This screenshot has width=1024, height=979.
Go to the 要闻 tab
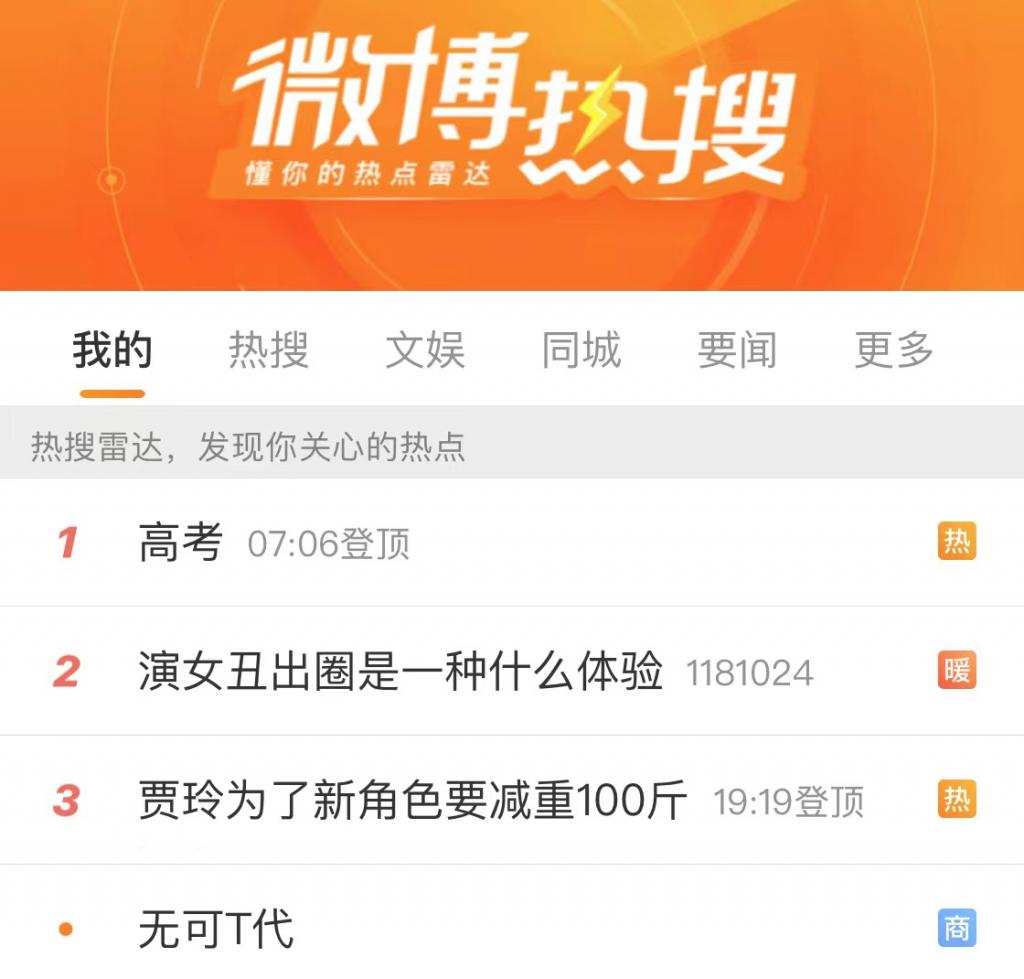point(737,351)
